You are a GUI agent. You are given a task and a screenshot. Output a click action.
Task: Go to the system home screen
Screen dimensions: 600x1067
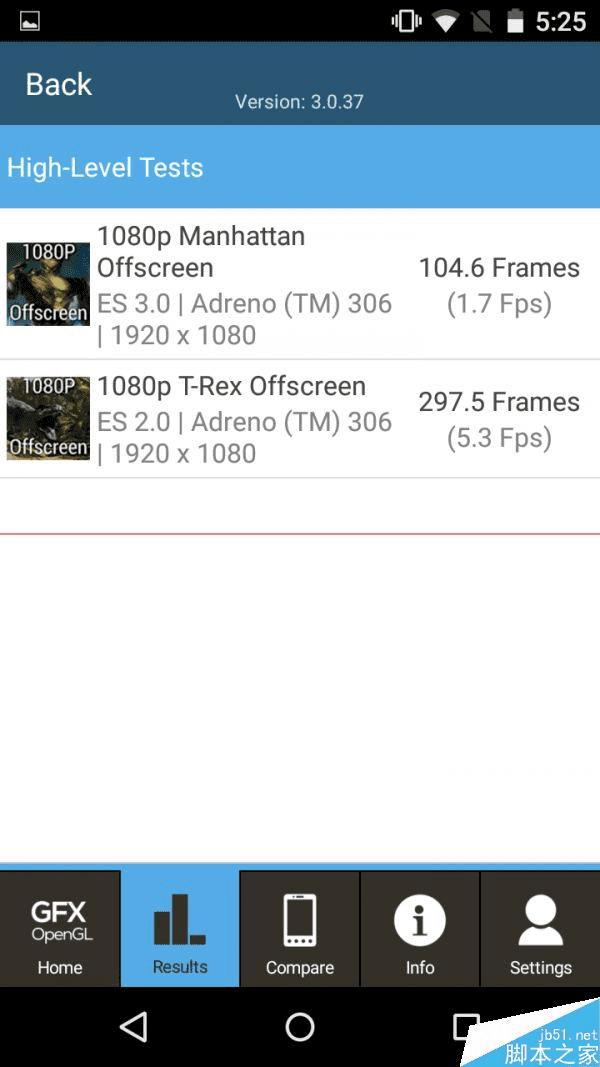tap(300, 1027)
